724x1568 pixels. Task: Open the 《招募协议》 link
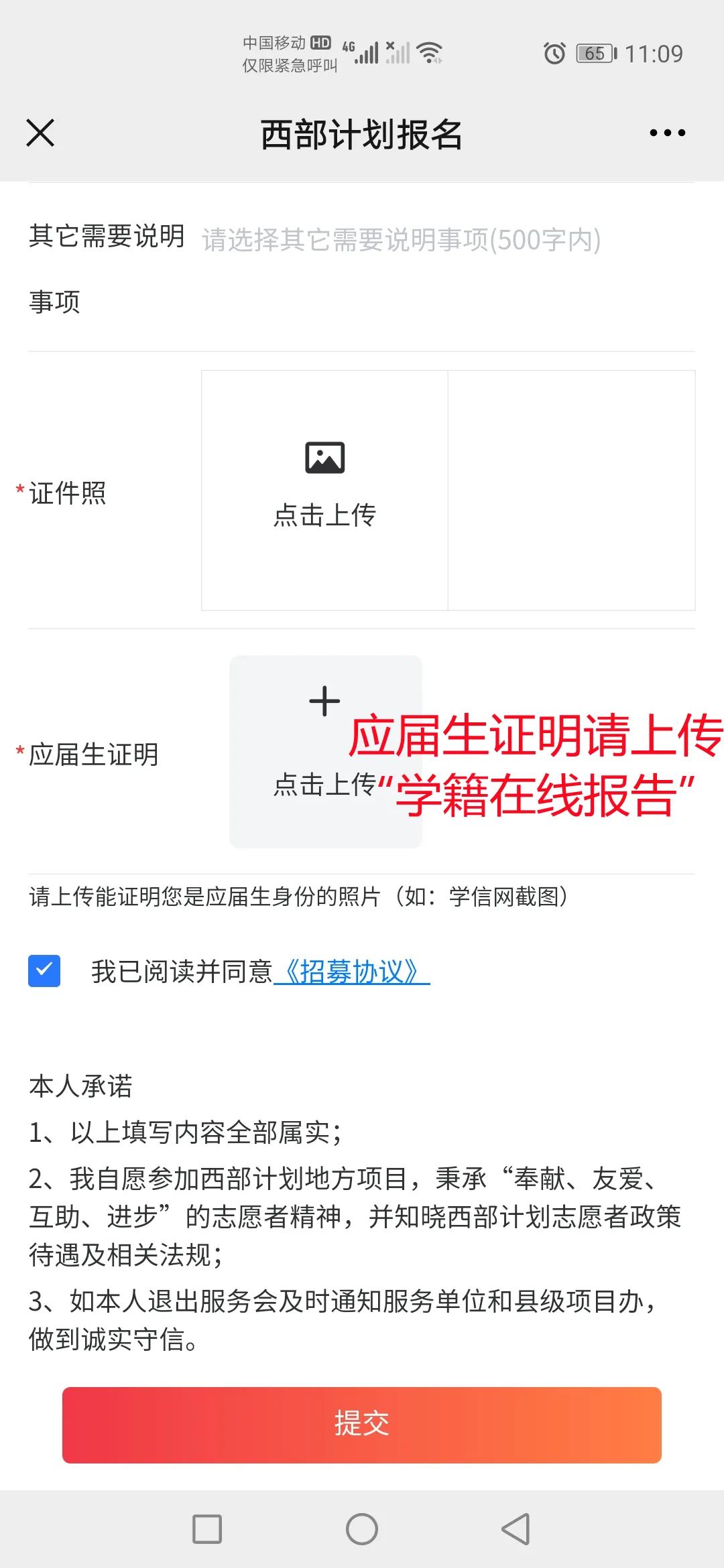coord(351,972)
